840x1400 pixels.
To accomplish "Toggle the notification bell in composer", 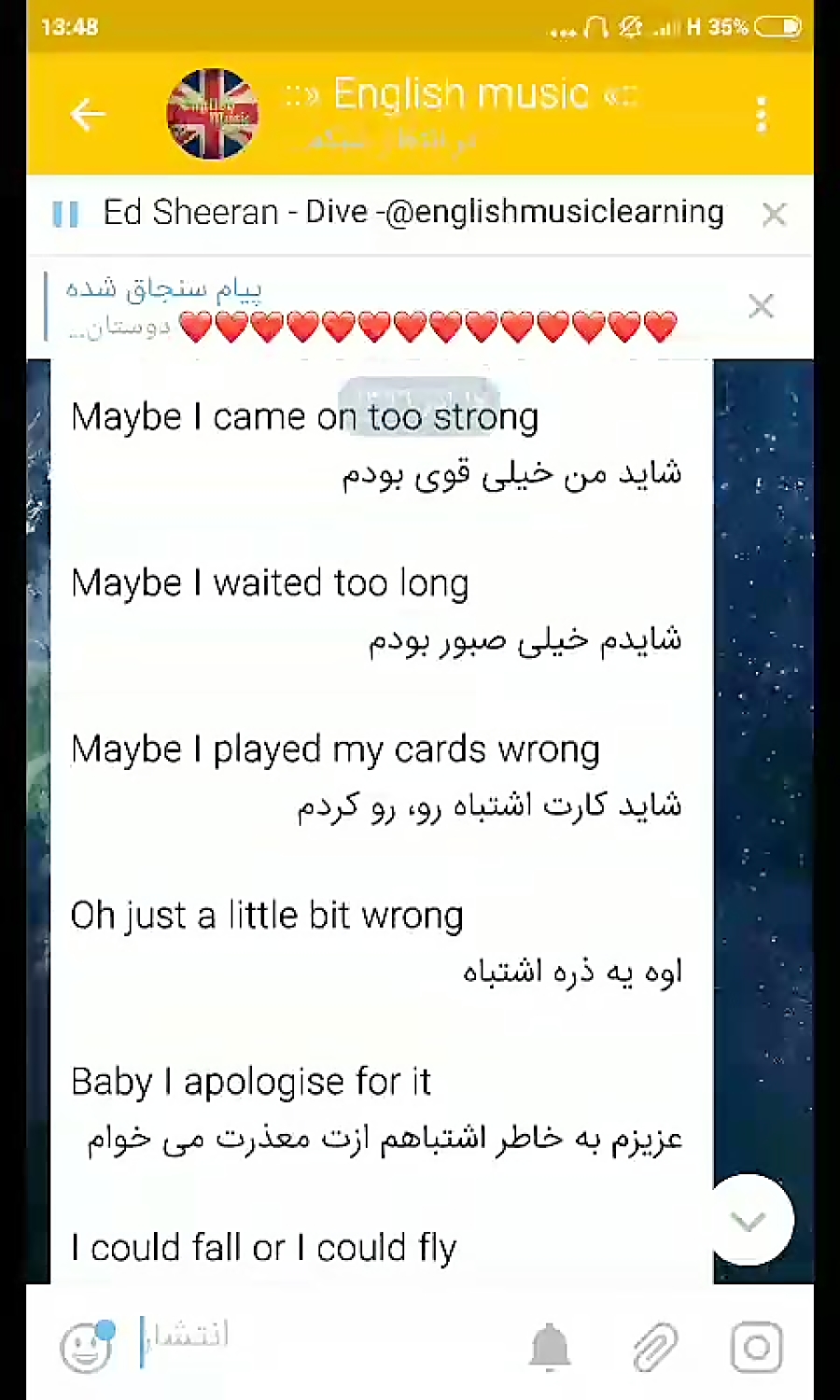I will (550, 1347).
